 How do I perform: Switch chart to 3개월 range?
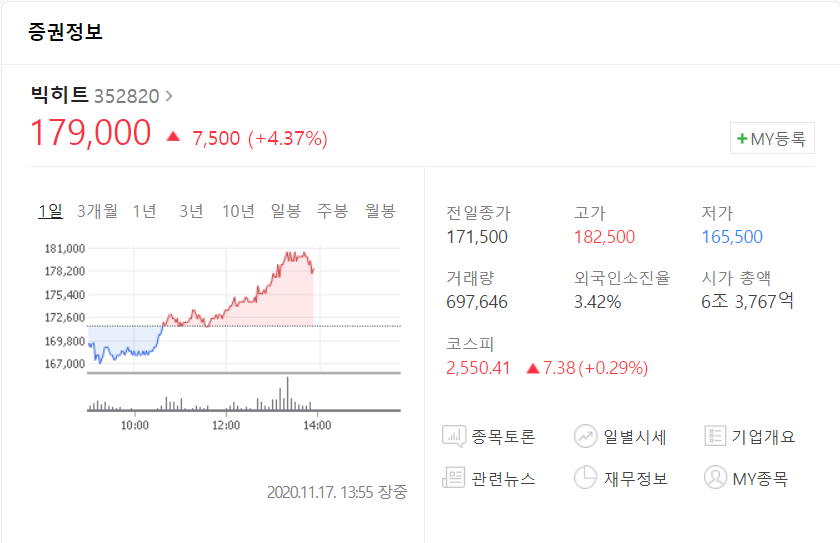pyautogui.click(x=97, y=210)
